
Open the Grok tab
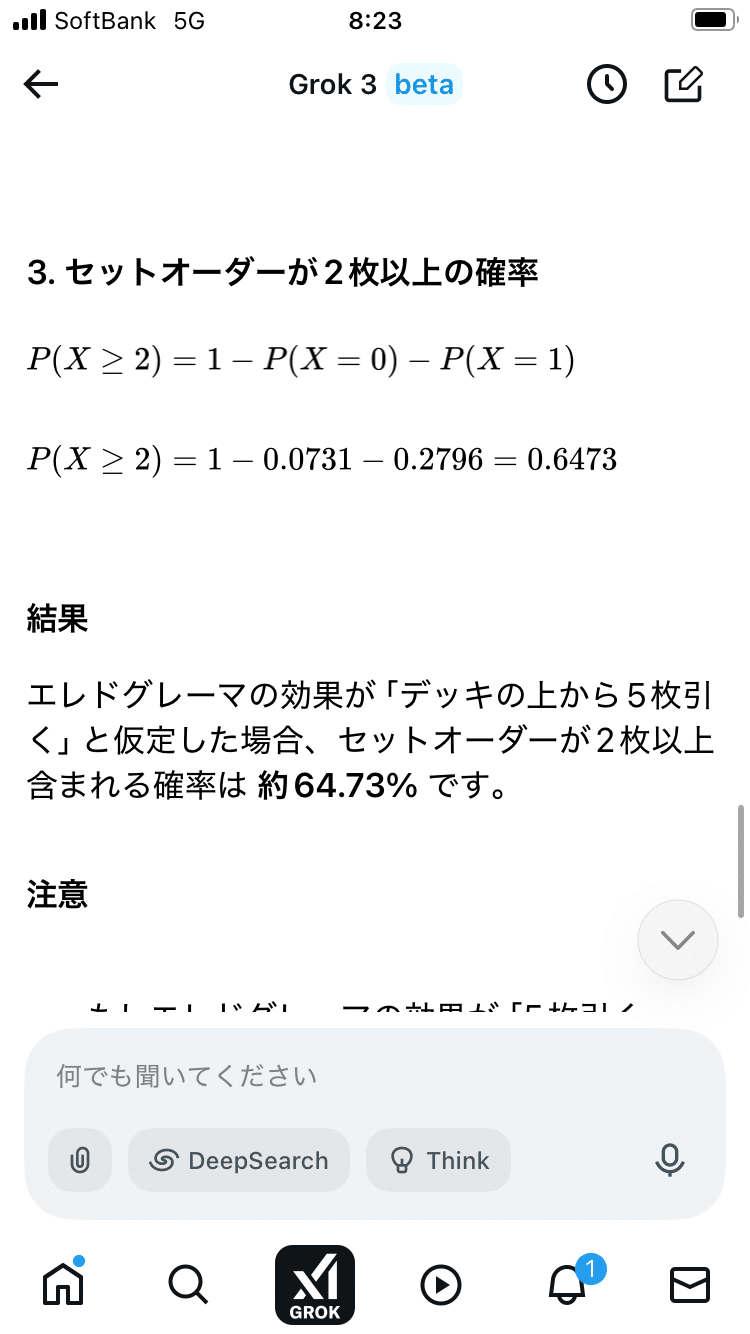(x=314, y=1284)
